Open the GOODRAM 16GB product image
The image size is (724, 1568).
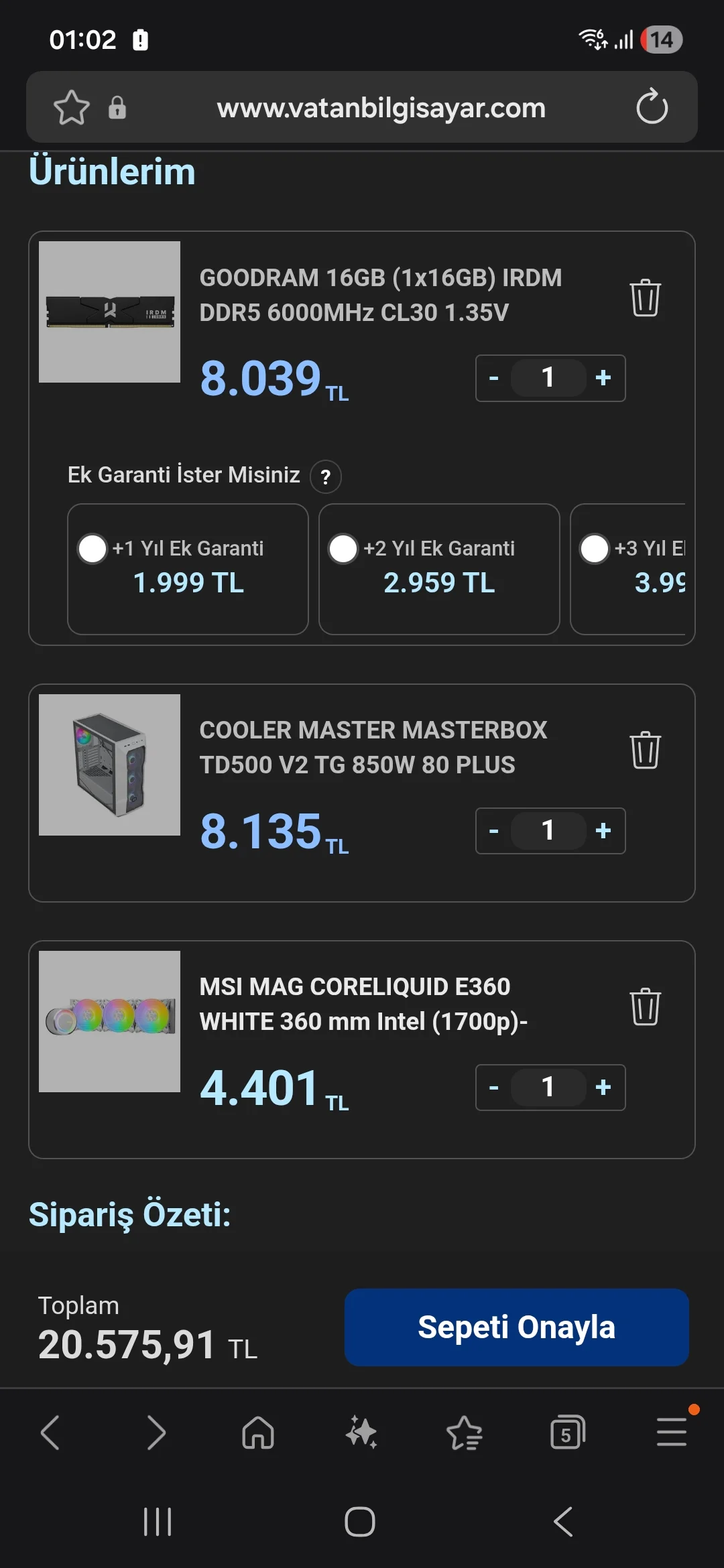click(x=109, y=312)
